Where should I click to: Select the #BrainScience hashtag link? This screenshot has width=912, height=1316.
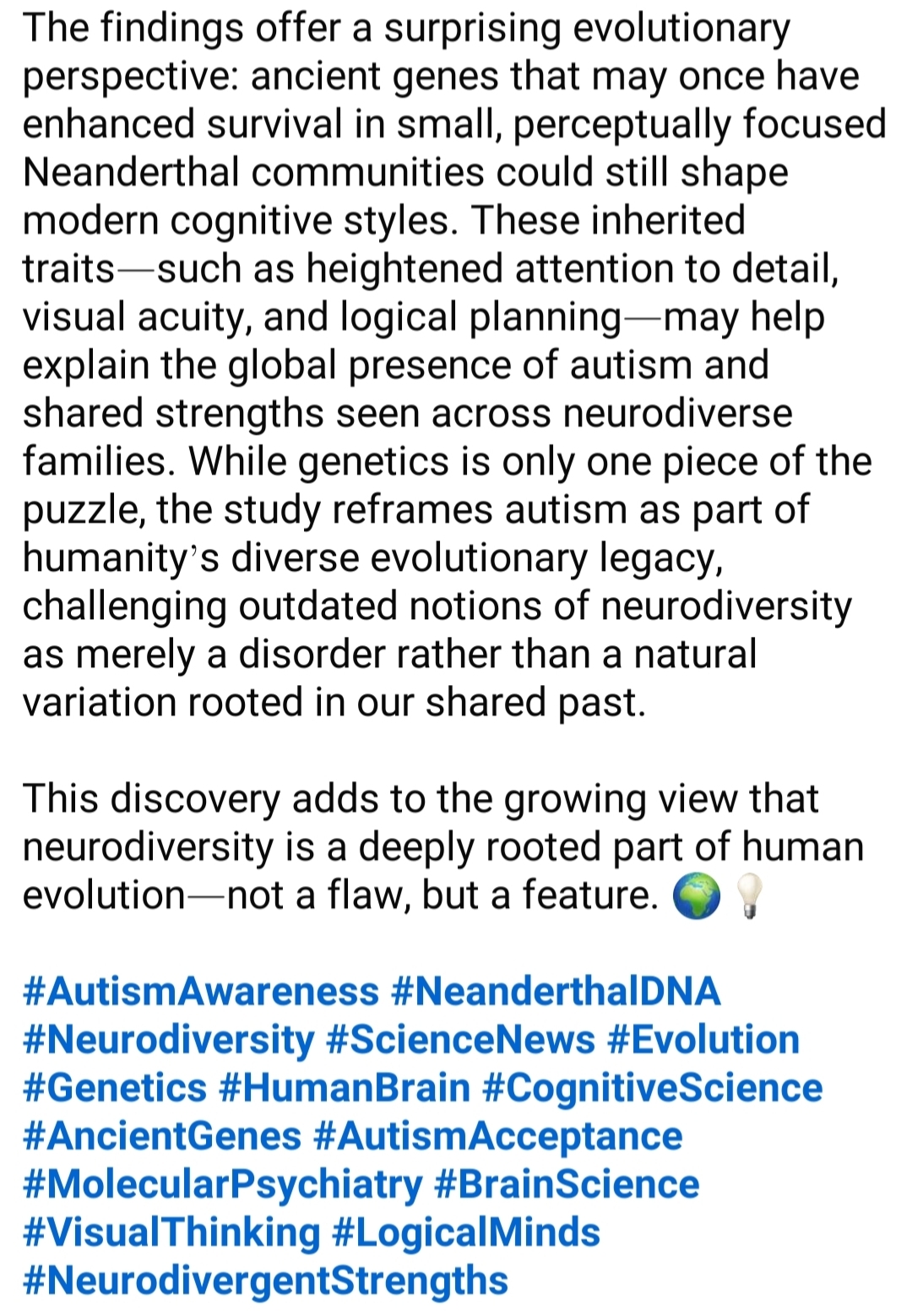(567, 1184)
